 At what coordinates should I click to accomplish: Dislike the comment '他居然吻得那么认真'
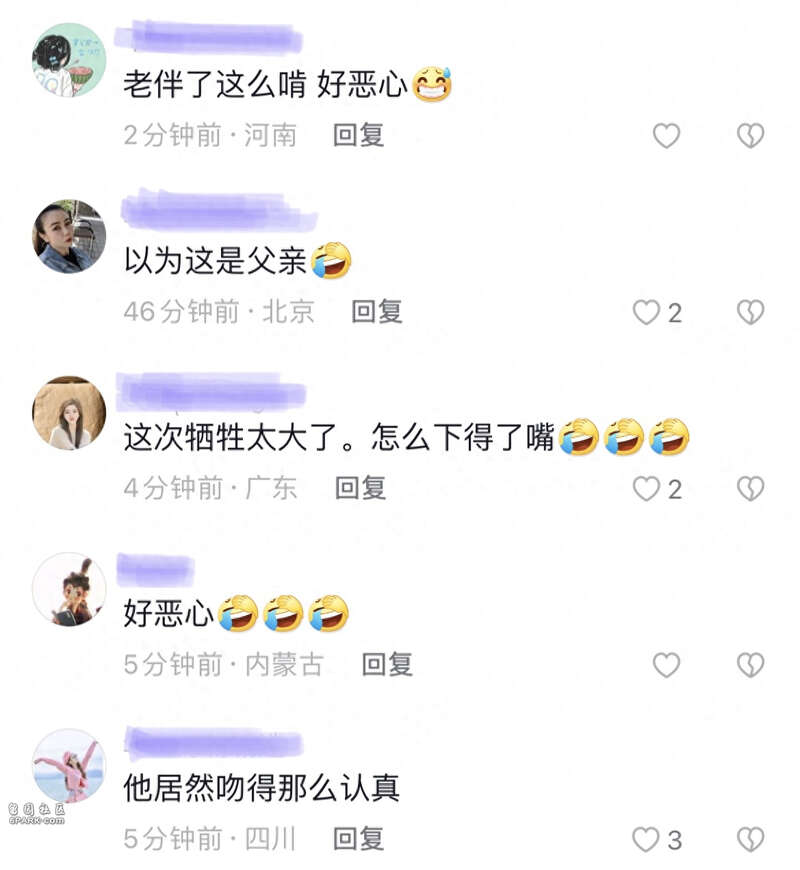coord(750,840)
